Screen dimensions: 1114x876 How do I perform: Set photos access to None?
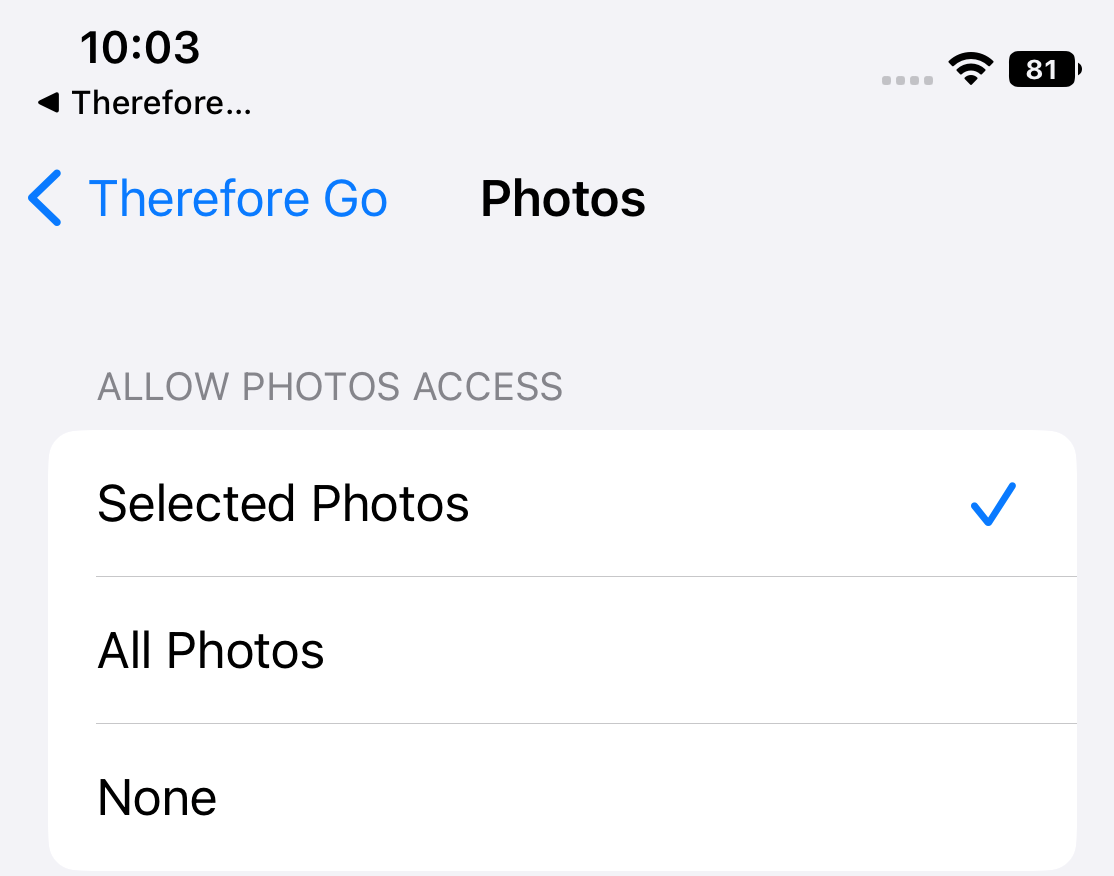pyautogui.click(x=560, y=798)
